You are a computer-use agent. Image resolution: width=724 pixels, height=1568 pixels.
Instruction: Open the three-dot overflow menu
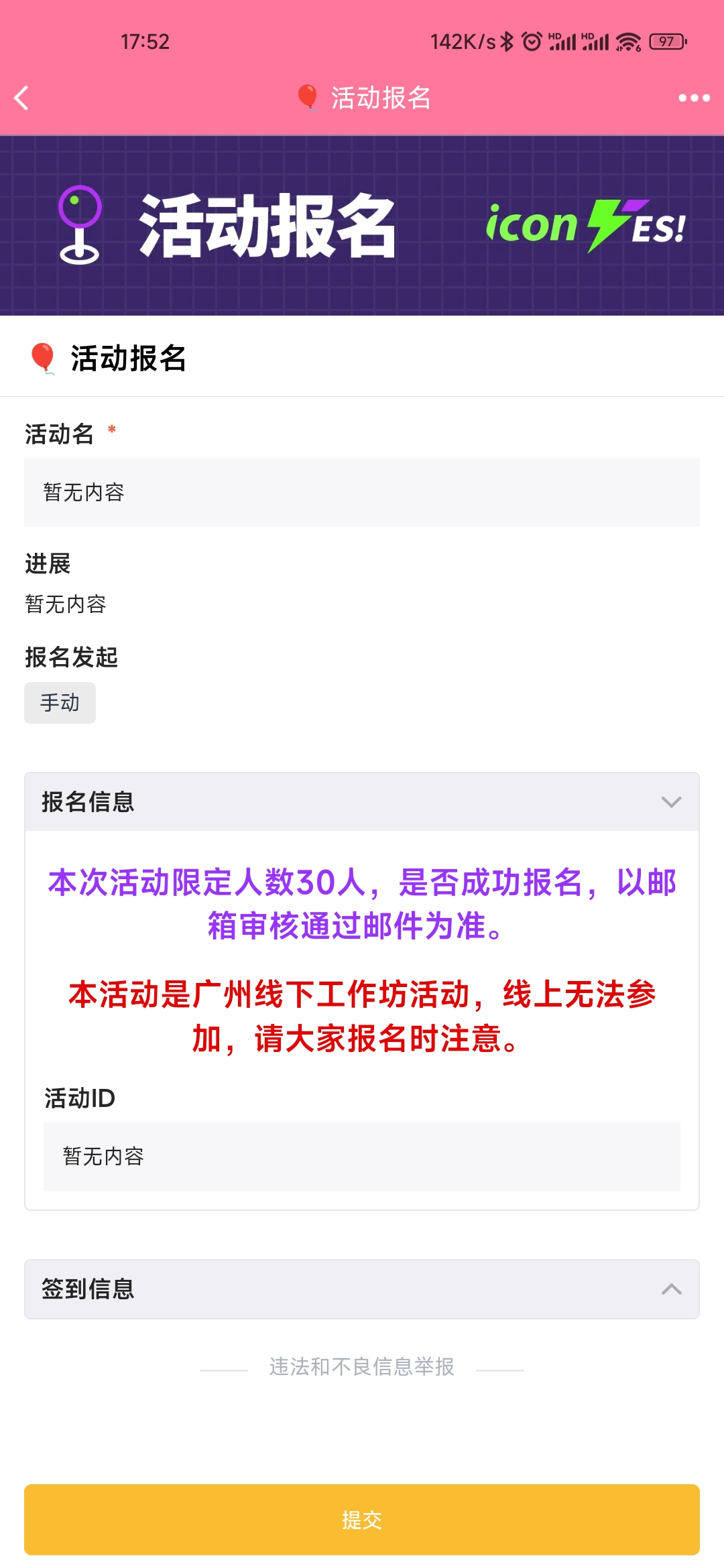pyautogui.click(x=694, y=98)
